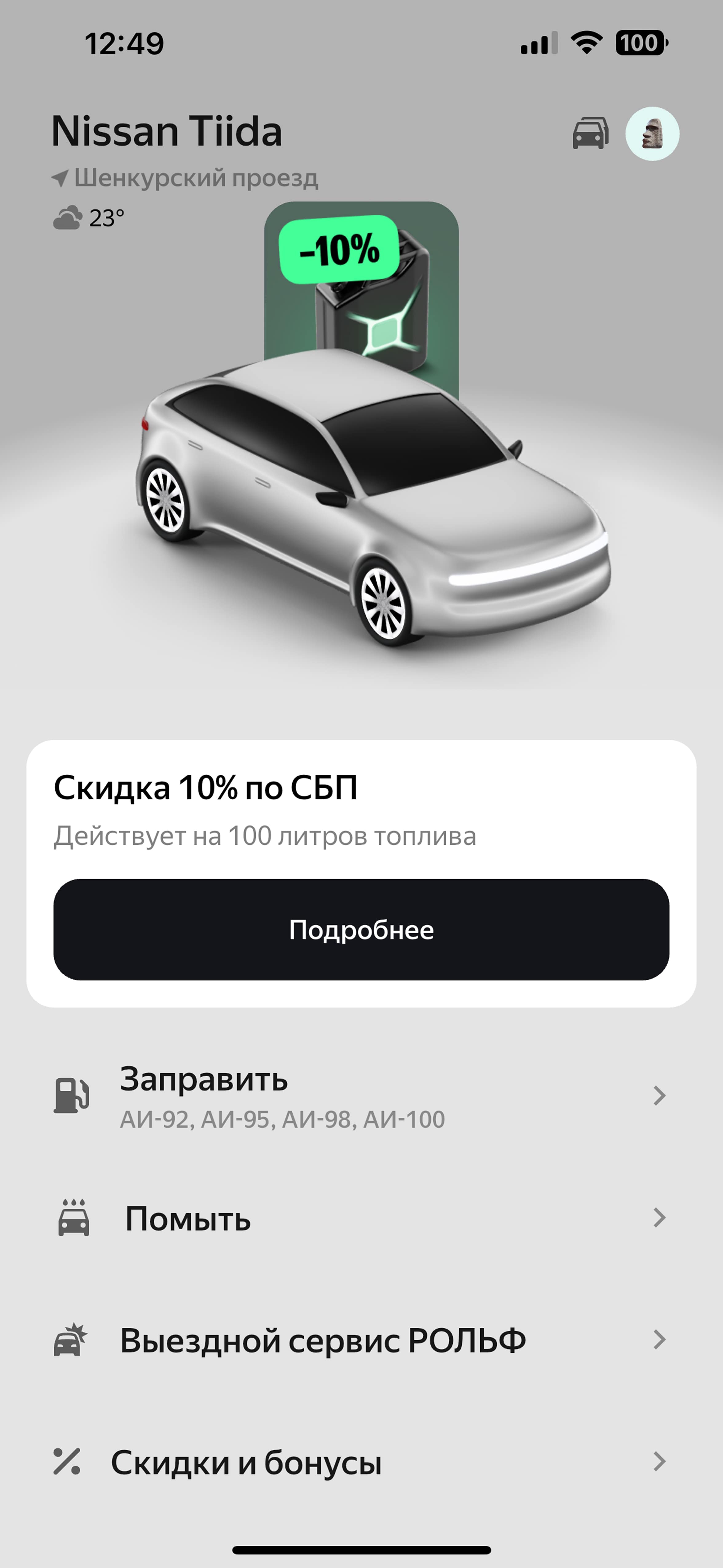
Task: Select Помыть car wash option
Action: coord(361,1218)
